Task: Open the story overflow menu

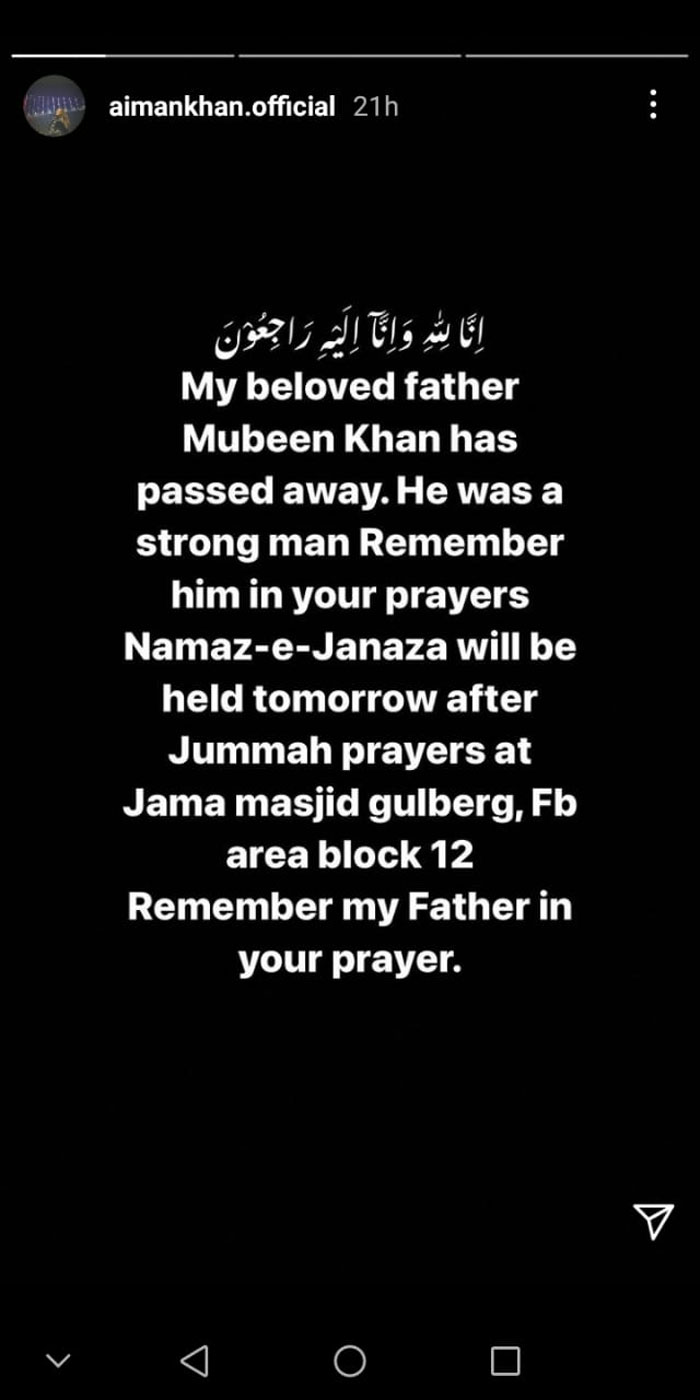Action: (653, 104)
